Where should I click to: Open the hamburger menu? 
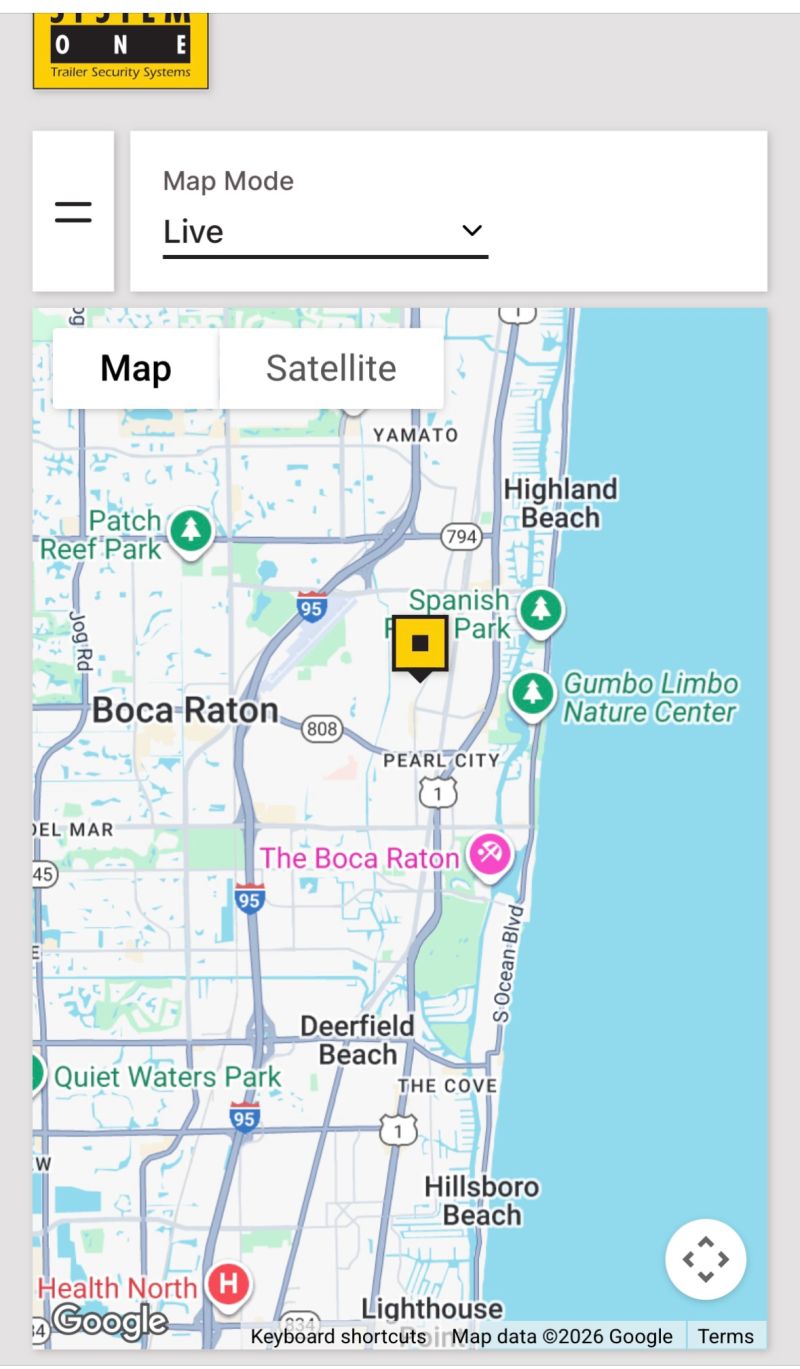click(73, 212)
